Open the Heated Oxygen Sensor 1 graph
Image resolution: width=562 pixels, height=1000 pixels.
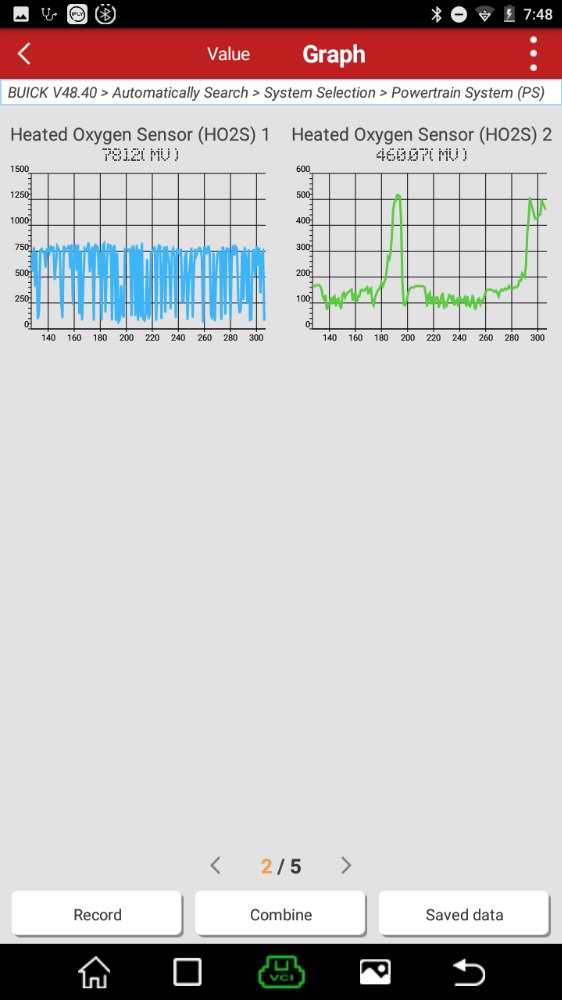pyautogui.click(x=140, y=233)
